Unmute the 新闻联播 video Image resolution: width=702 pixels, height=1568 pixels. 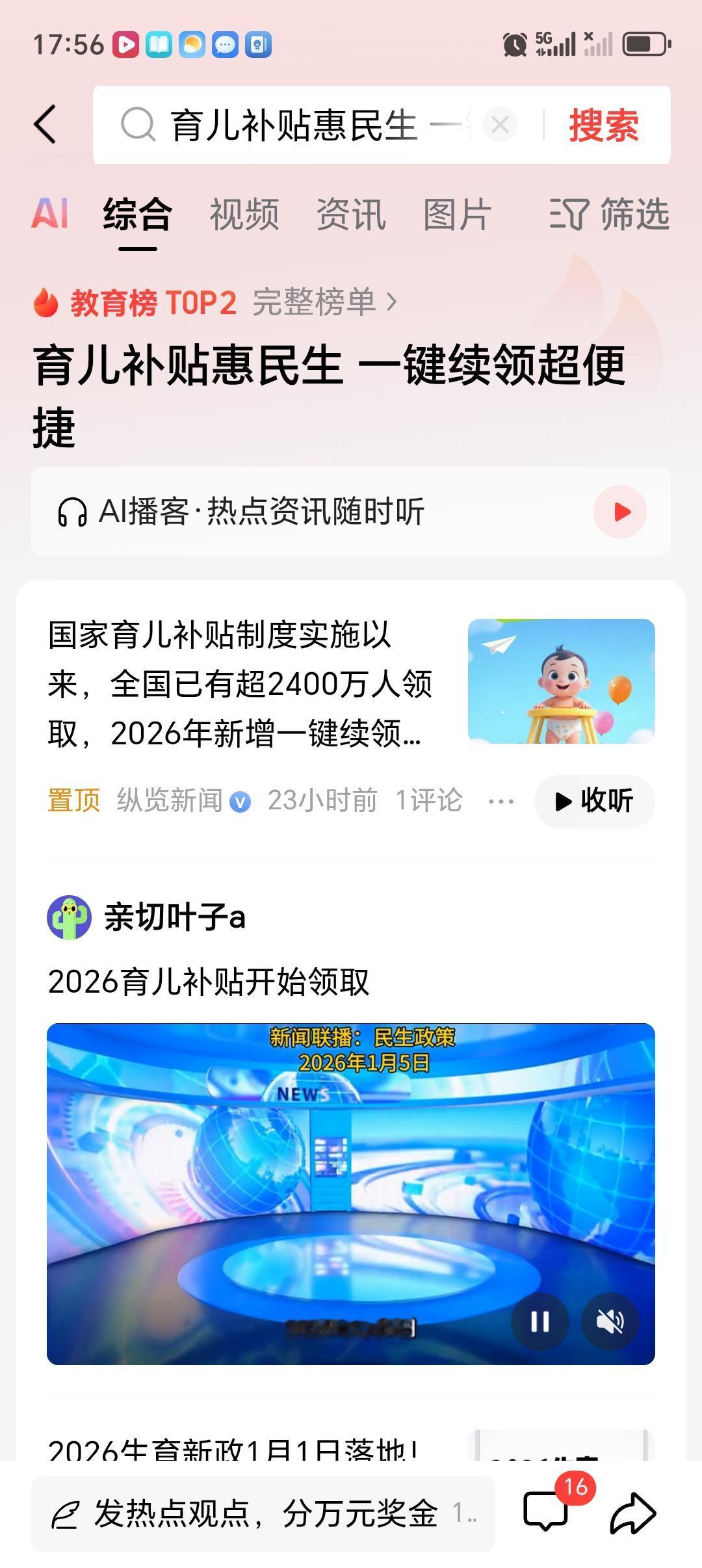pyautogui.click(x=610, y=1322)
